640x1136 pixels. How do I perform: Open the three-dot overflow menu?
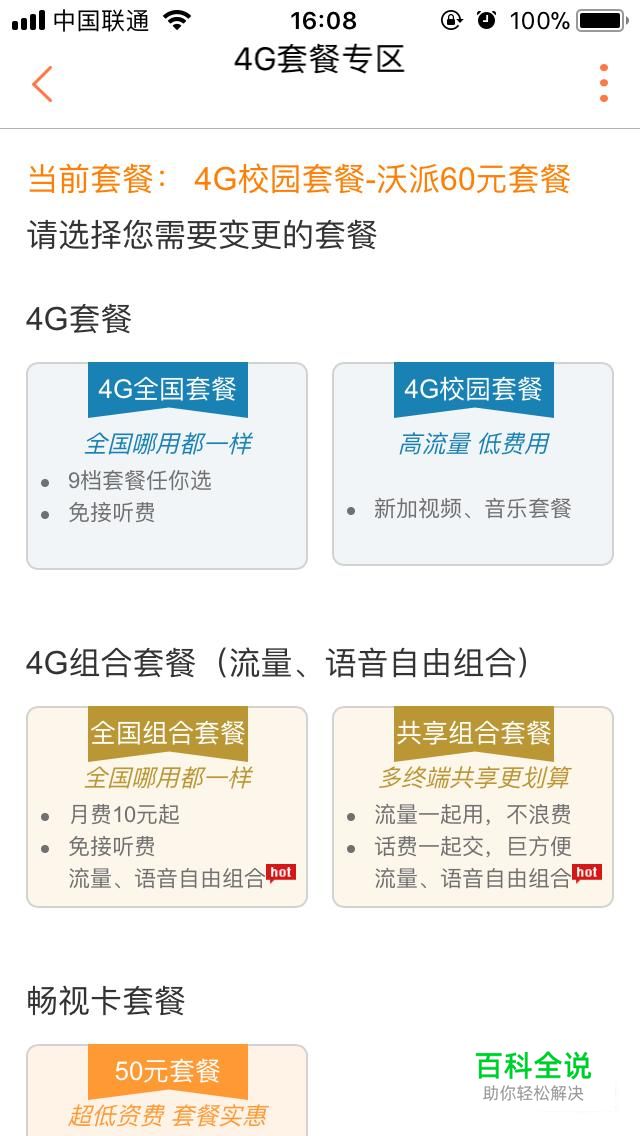point(603,83)
